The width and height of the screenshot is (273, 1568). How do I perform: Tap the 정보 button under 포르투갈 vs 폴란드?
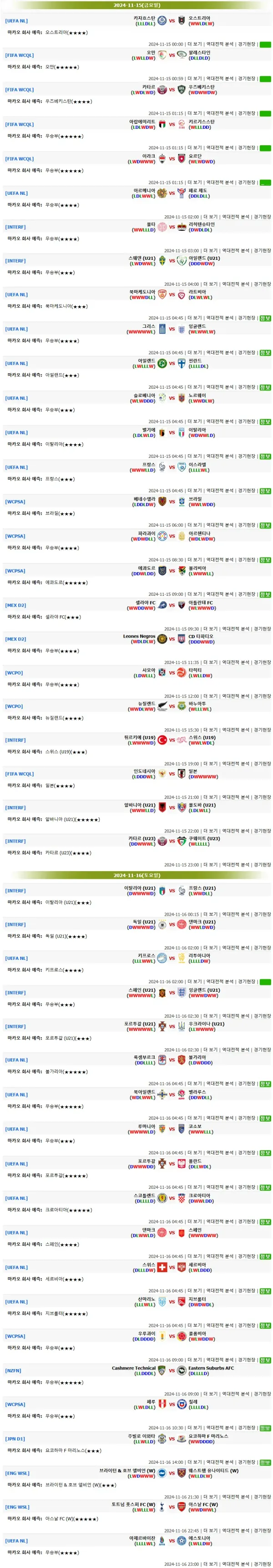coord(265,1187)
